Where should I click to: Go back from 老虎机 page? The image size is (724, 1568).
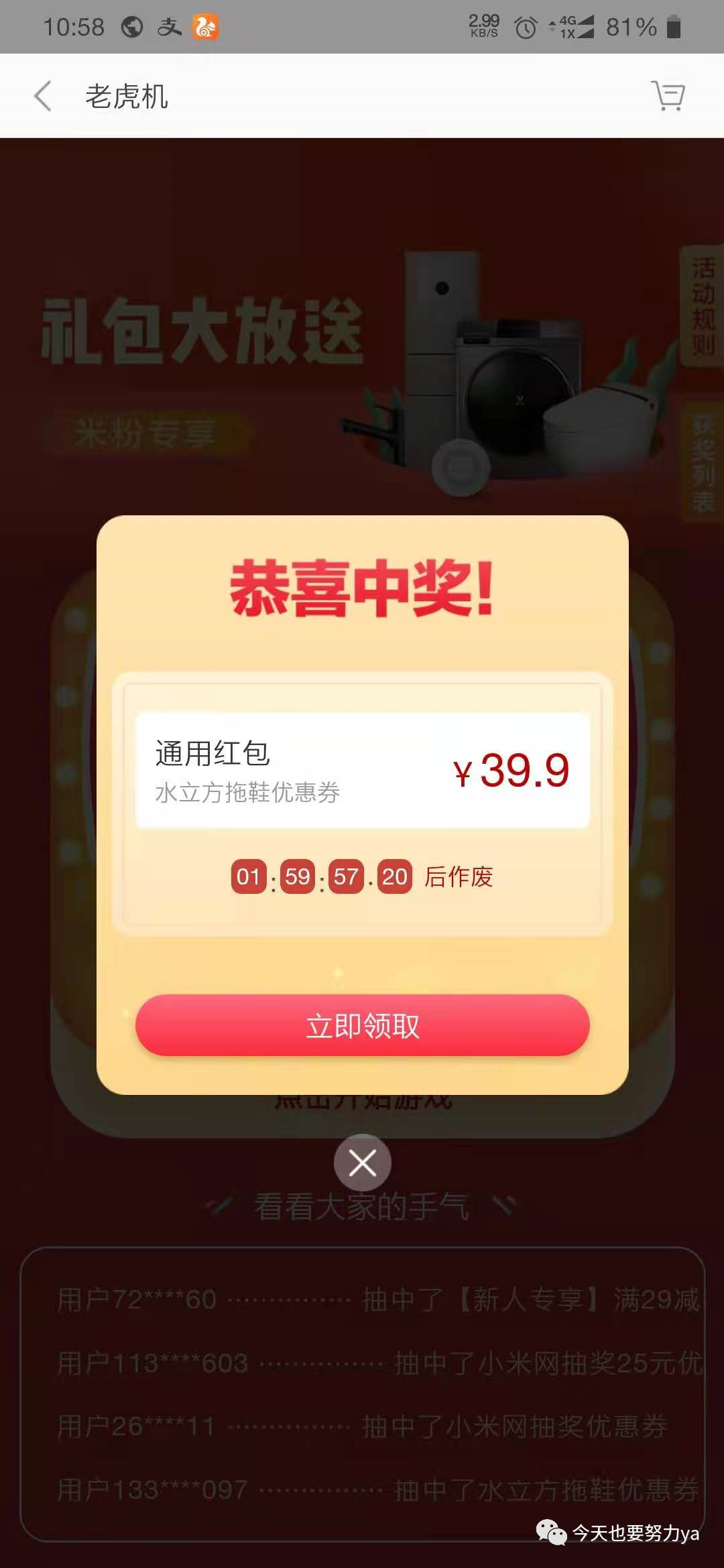(x=43, y=96)
